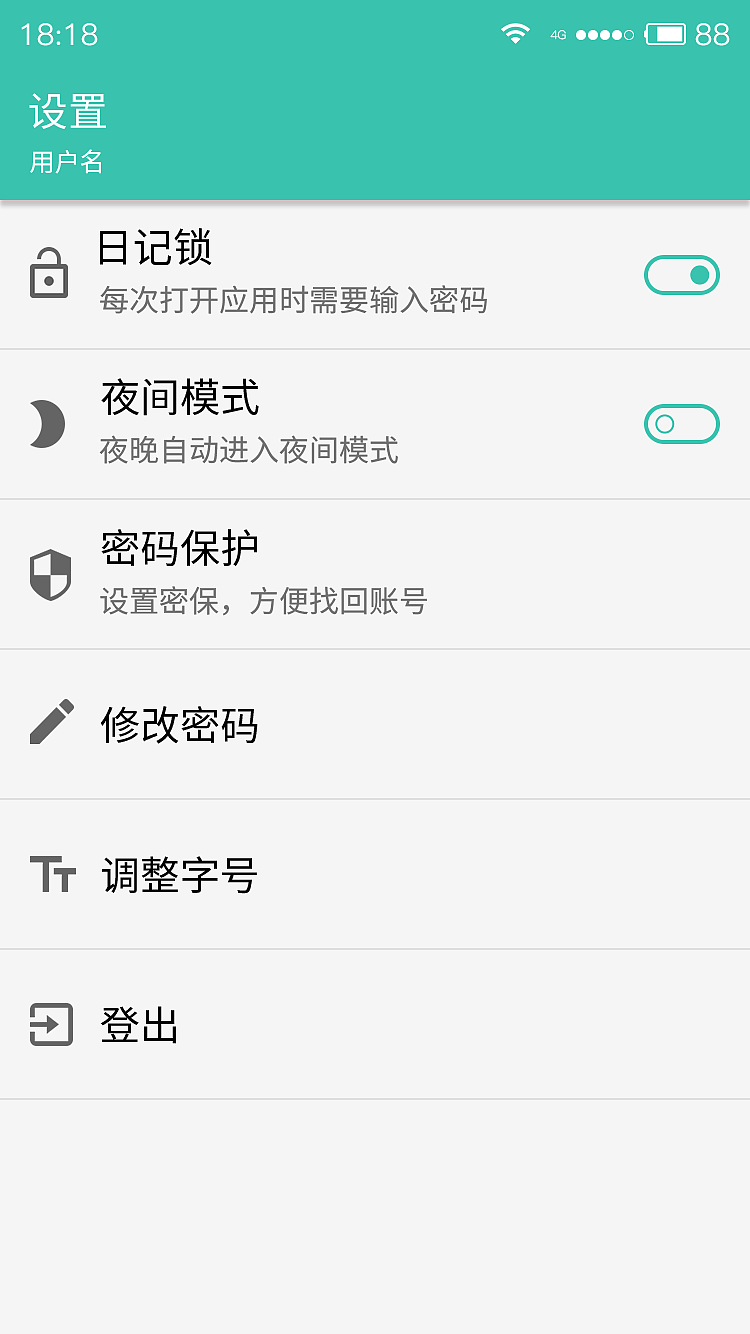Click the 设置 settings header title
The height and width of the screenshot is (1334, 750).
tap(65, 113)
